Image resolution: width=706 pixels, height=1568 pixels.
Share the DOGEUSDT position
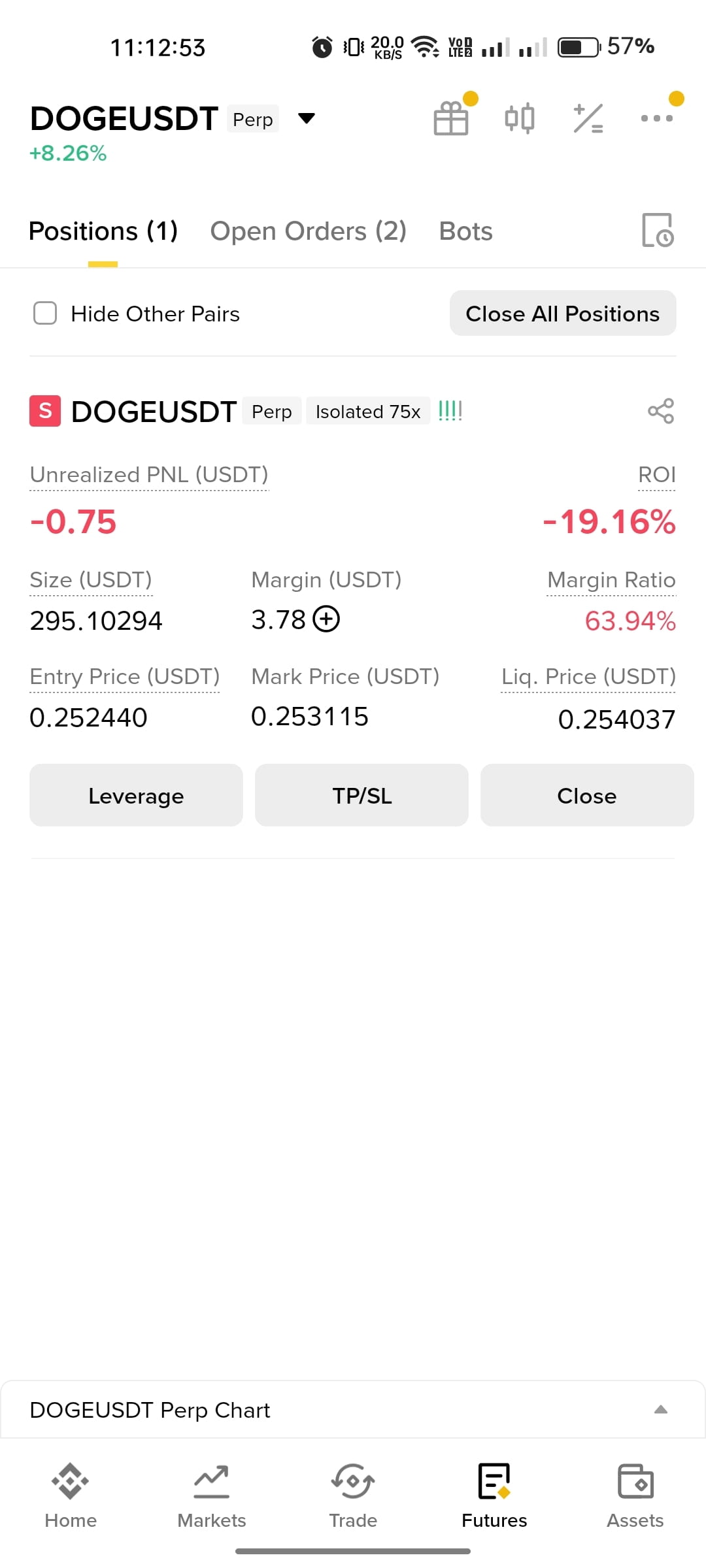click(x=661, y=411)
